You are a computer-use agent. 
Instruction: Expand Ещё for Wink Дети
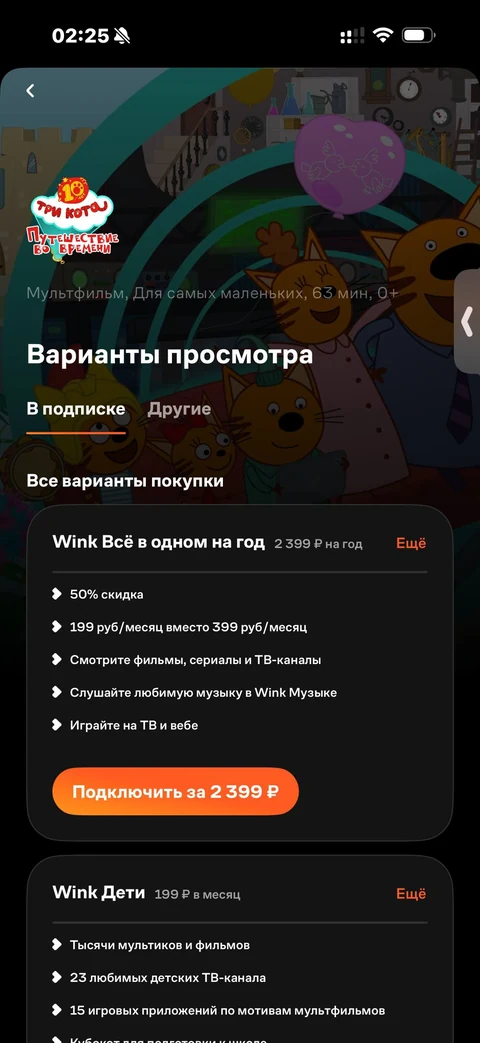tap(411, 893)
